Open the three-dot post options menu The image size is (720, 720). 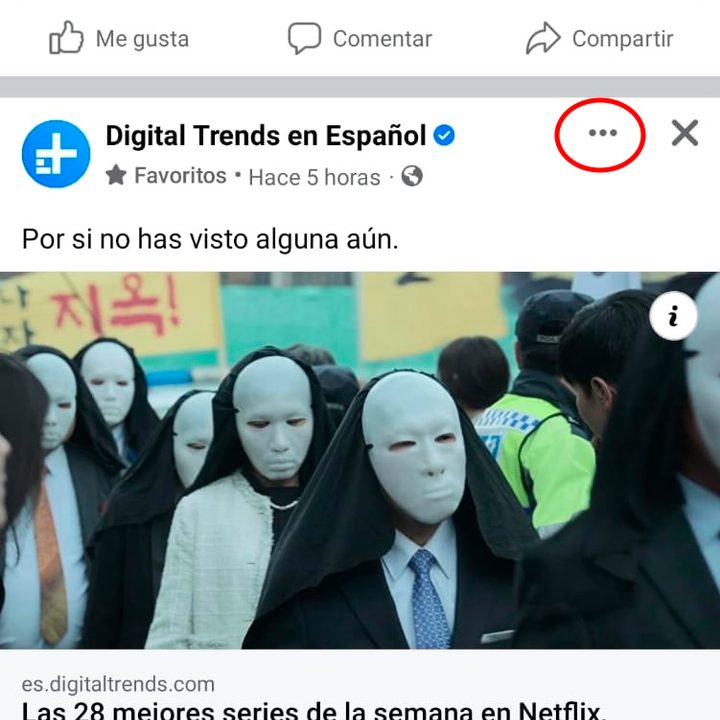(x=602, y=133)
